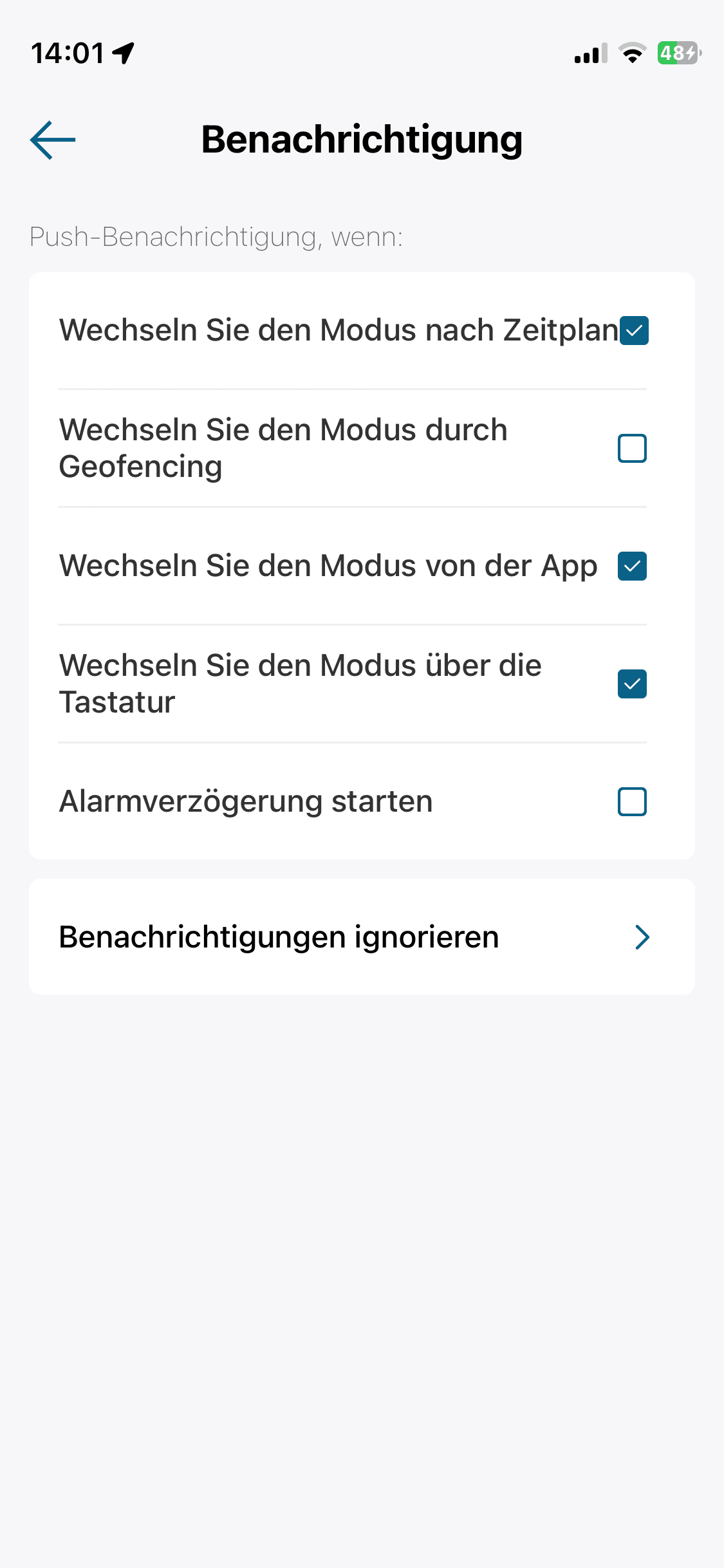
Task: Uncheck 'Wechseln Sie den Modus nach Zeitplan'
Action: click(x=634, y=331)
